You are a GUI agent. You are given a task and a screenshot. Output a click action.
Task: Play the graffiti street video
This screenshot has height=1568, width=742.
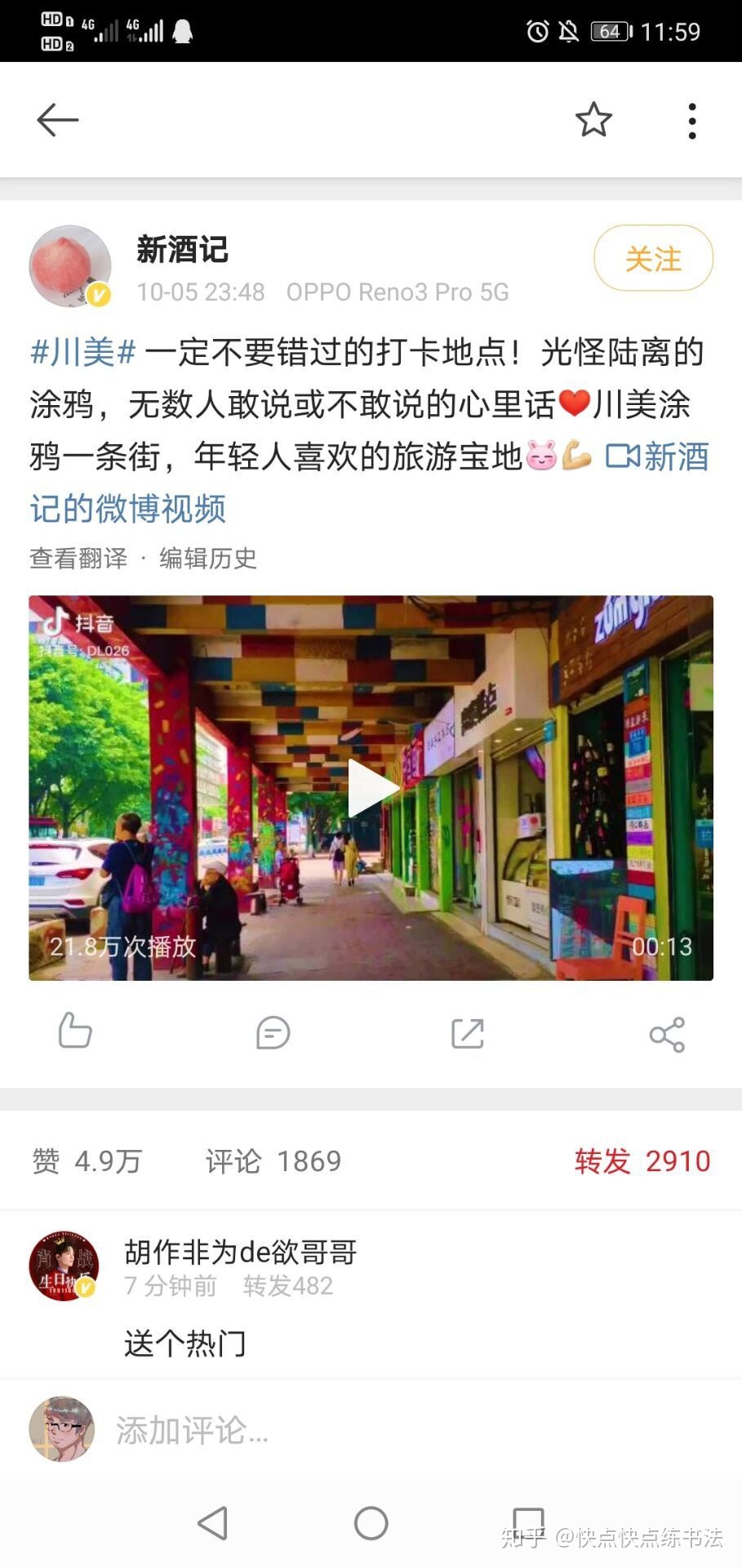pyautogui.click(x=371, y=787)
